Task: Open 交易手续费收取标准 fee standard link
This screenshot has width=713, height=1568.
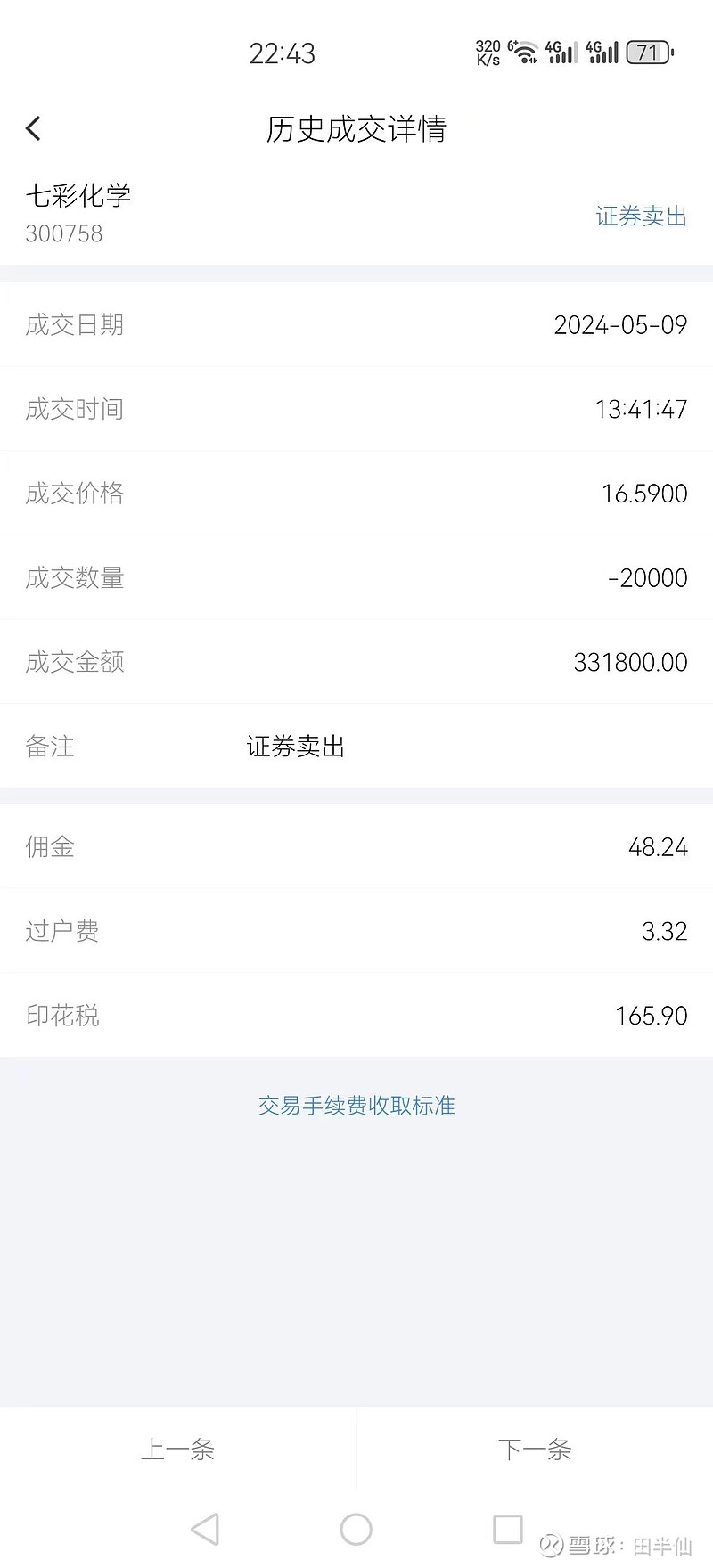Action: (x=356, y=1105)
